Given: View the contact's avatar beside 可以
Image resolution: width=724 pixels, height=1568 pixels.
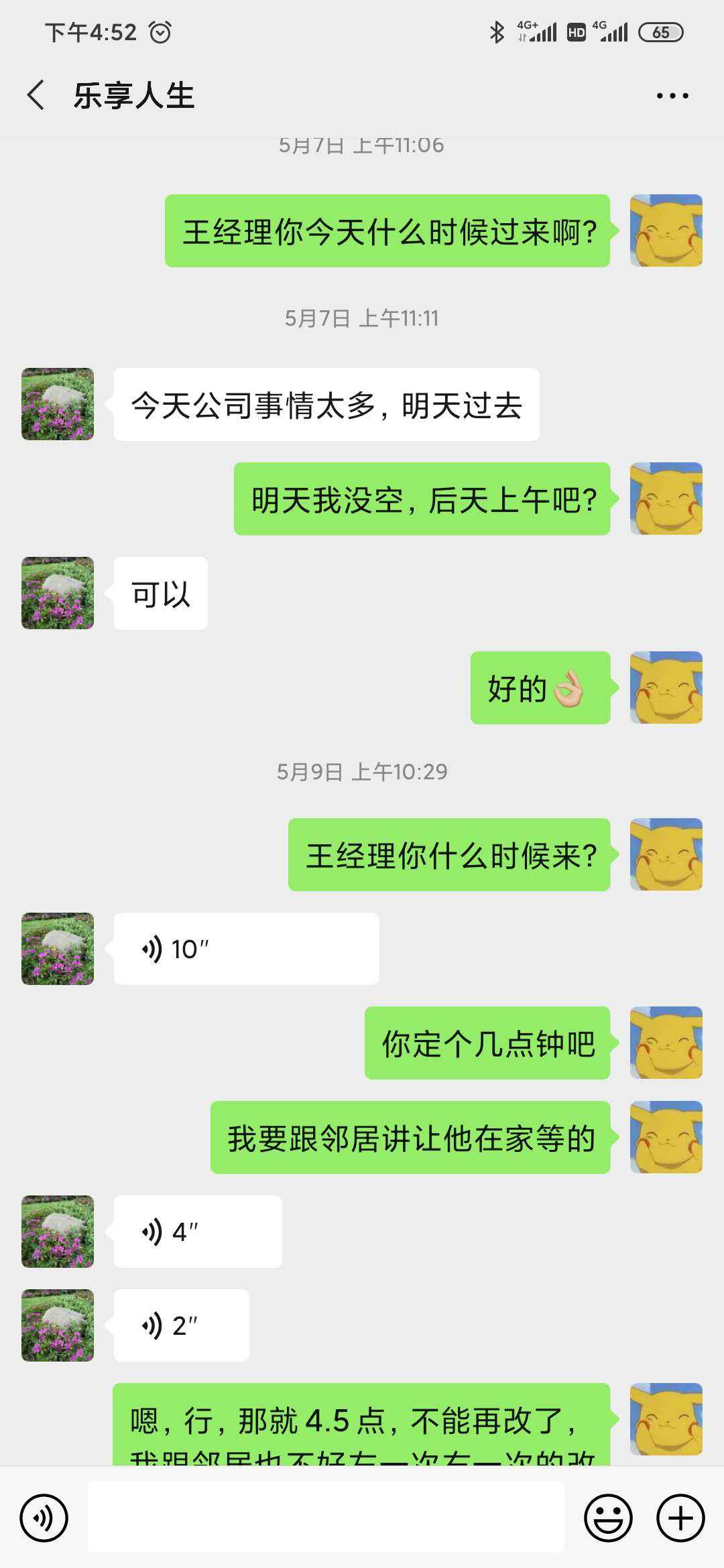Looking at the screenshot, I should point(58,593).
